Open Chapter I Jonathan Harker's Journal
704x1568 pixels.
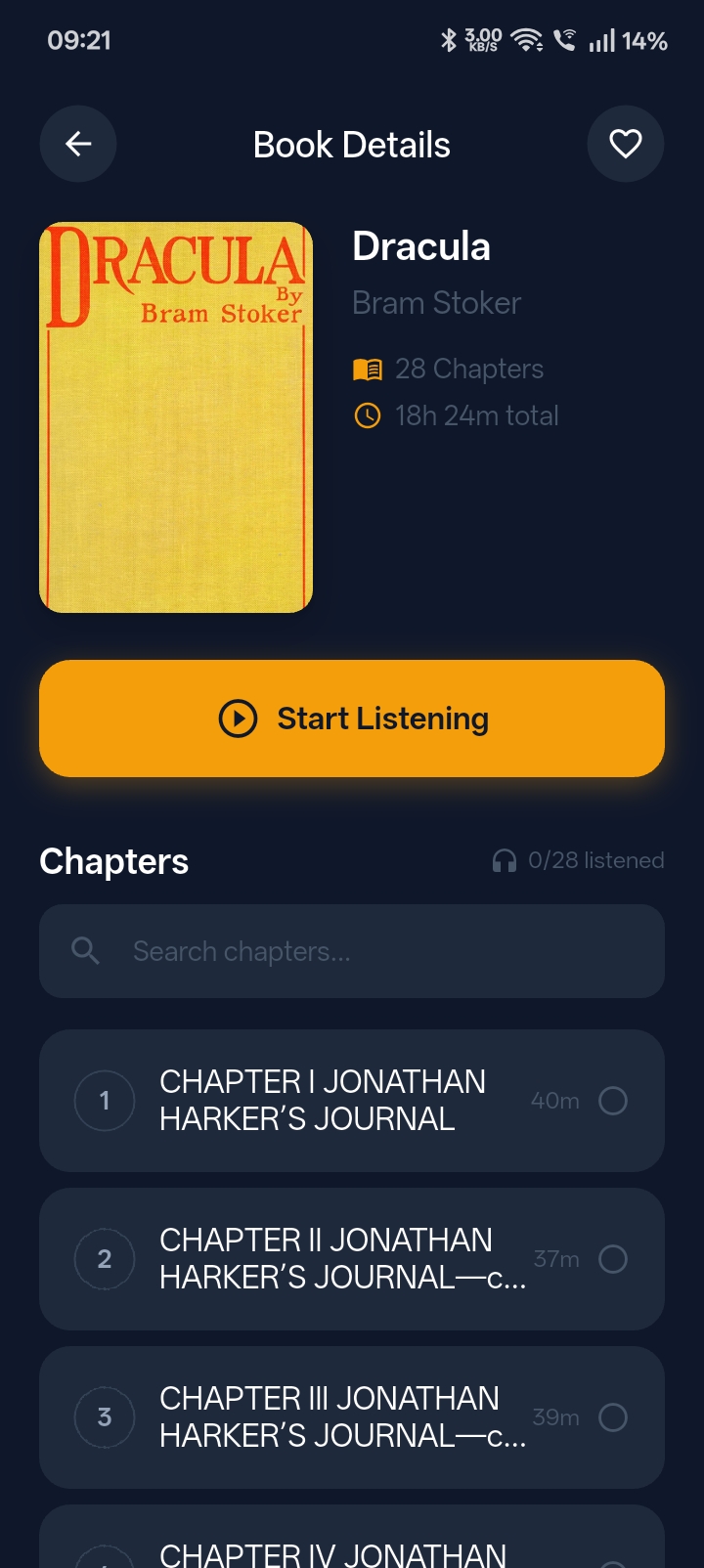[323, 1101]
